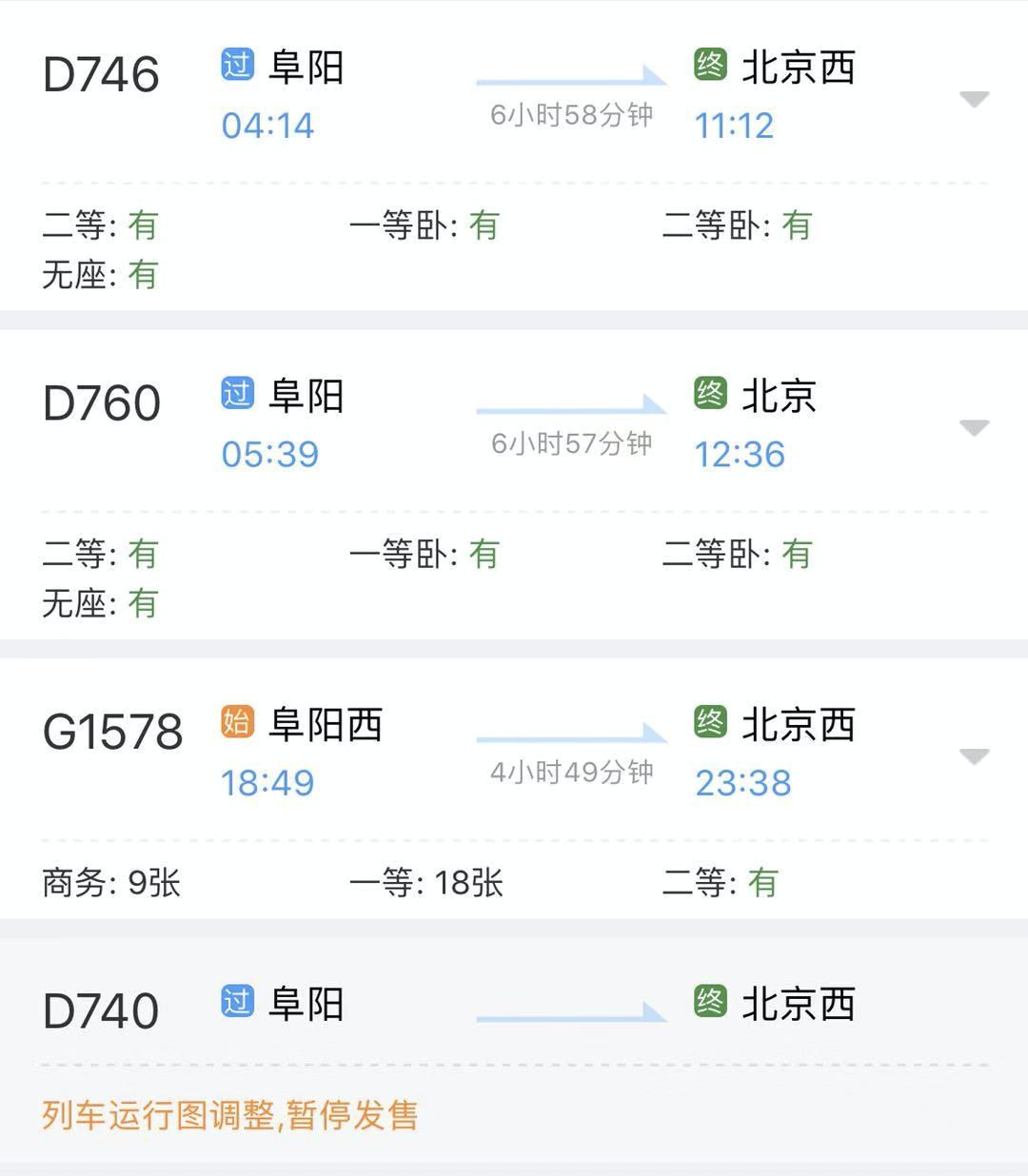Click the green 终 badge beside 北京 on D760
The width and height of the screenshot is (1028, 1176).
[709, 394]
